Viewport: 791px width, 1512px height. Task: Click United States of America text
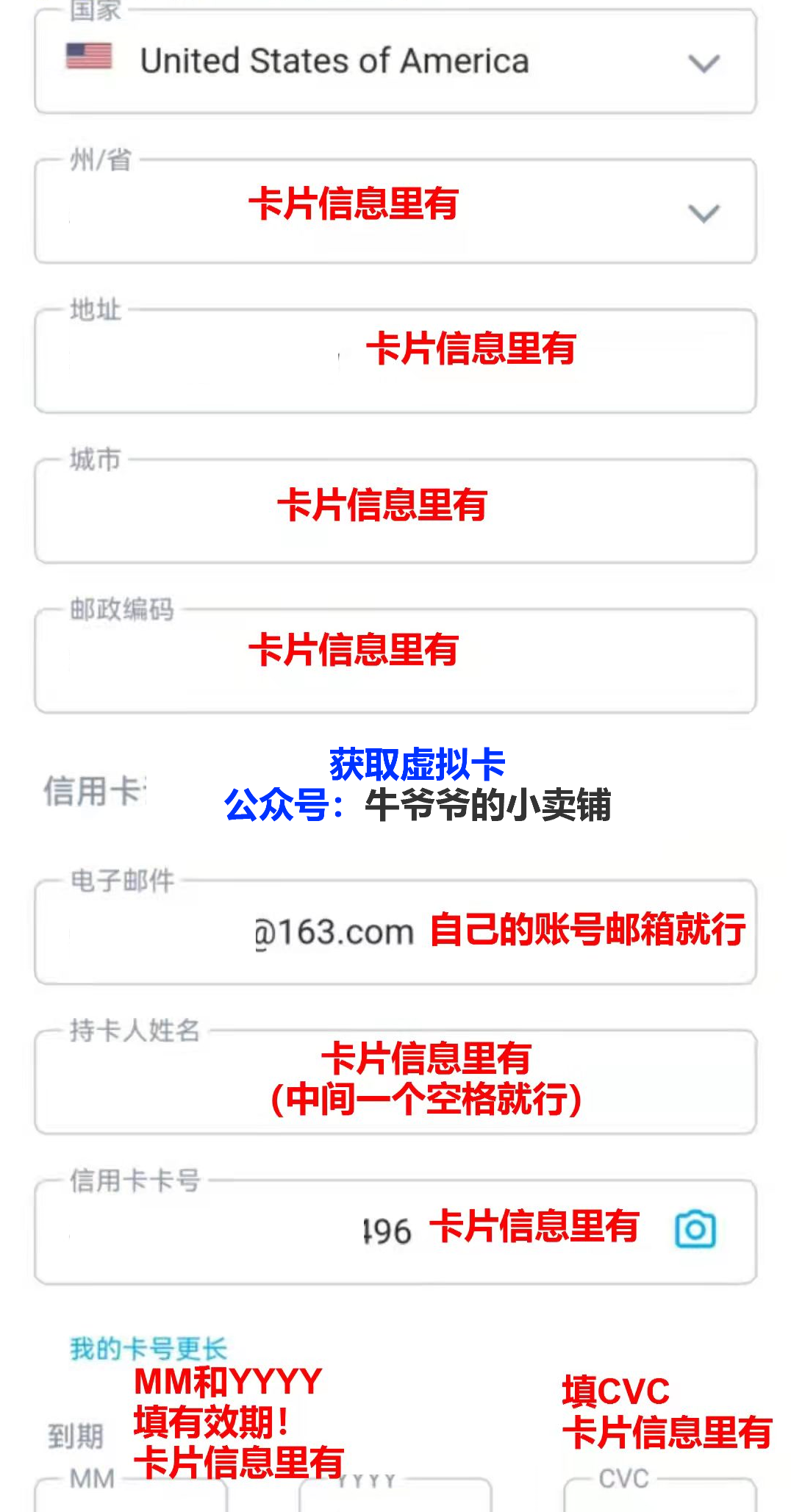pyautogui.click(x=336, y=60)
